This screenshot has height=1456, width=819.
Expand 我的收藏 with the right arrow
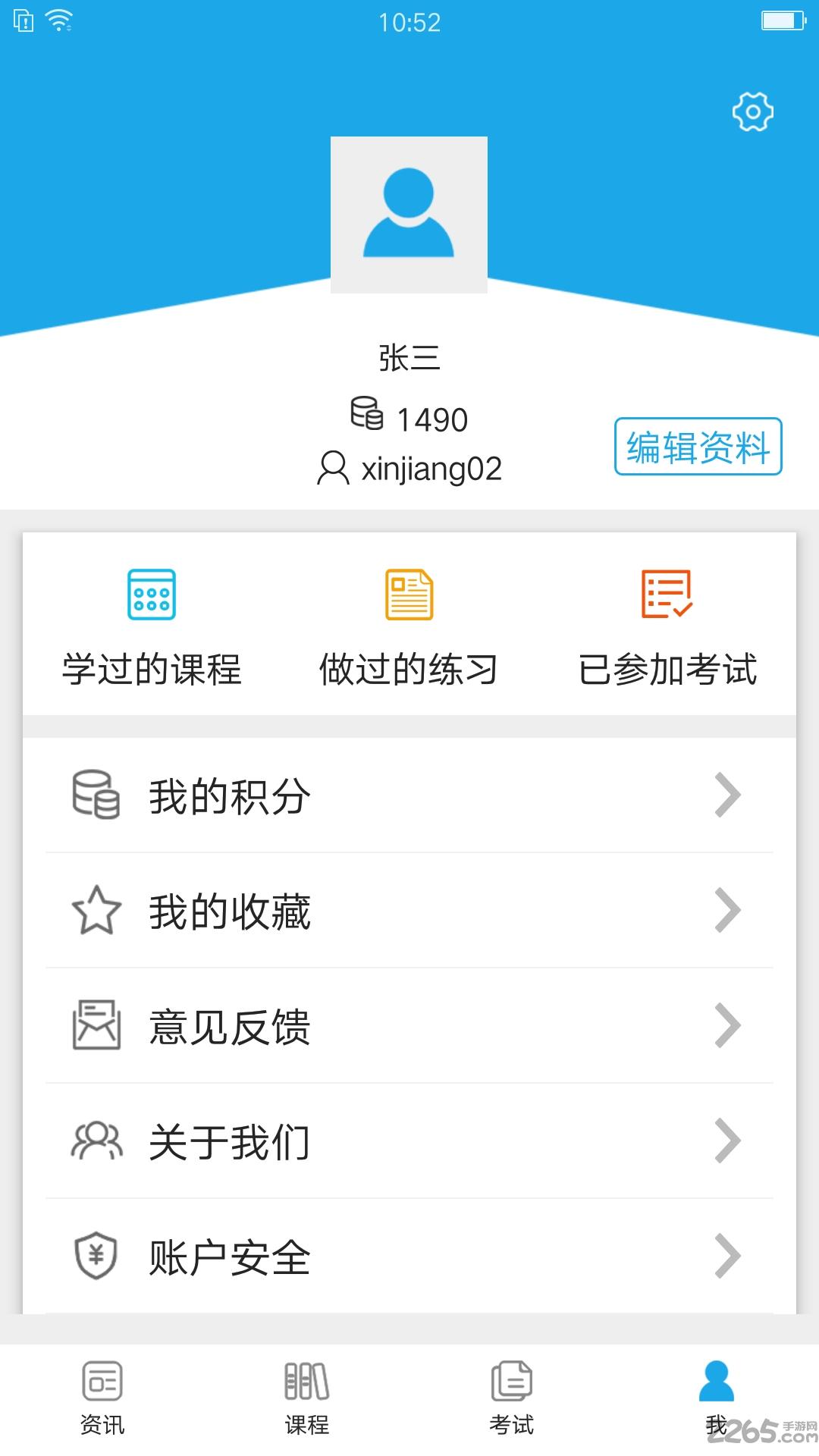coord(730,910)
